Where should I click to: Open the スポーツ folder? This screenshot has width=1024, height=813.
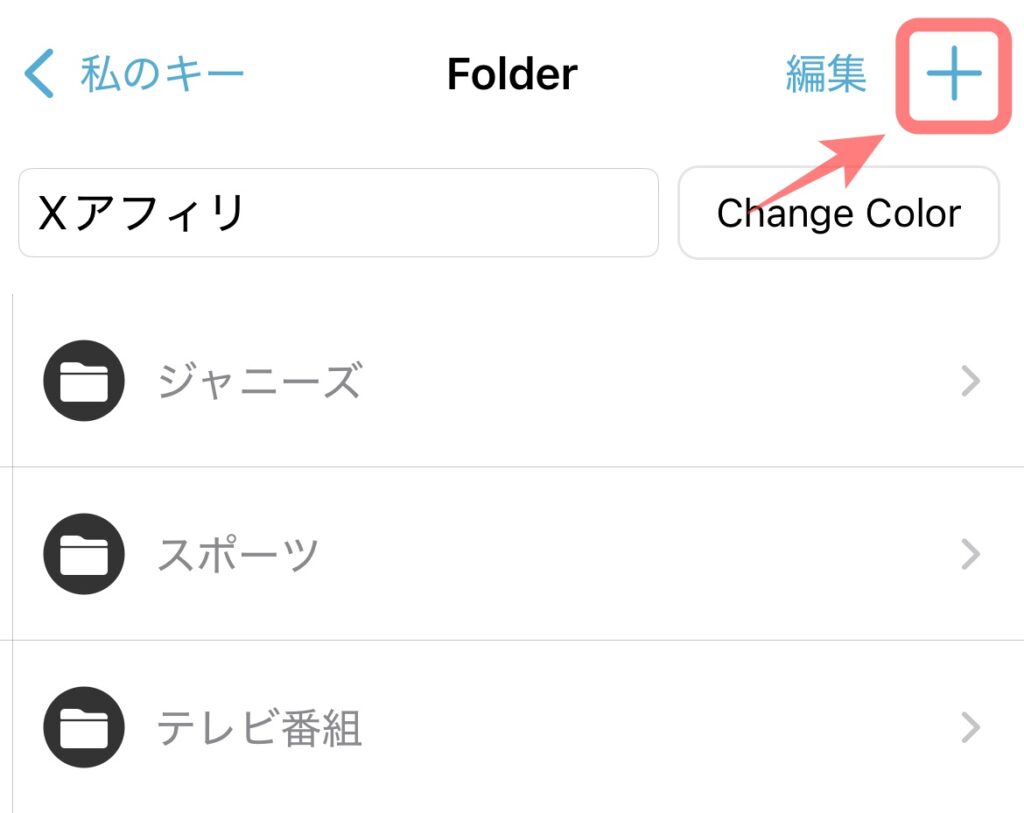pos(510,554)
